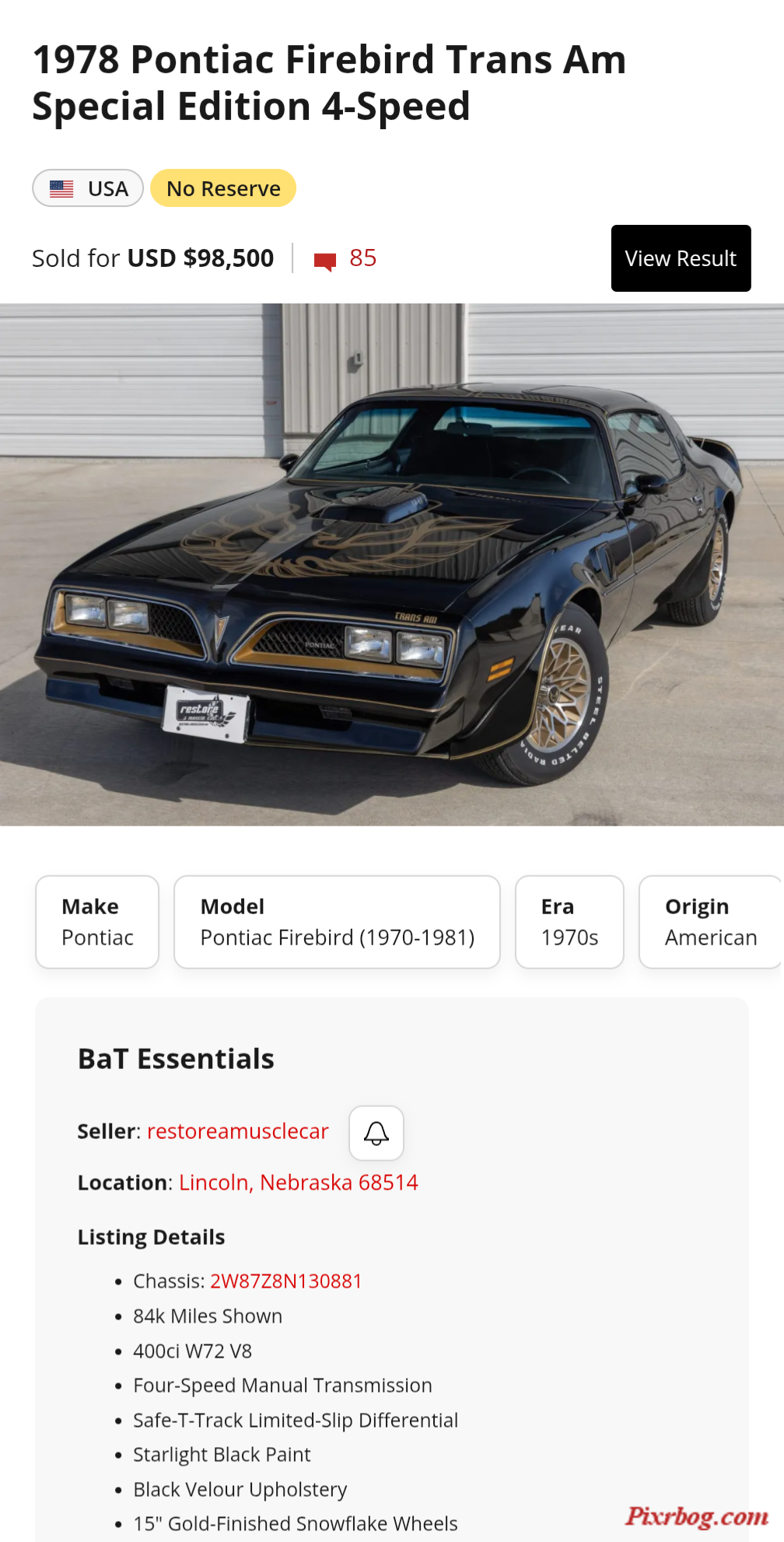This screenshot has width=784, height=1542.
Task: Open Lincoln, Nebraska 68514 location link
Action: 299,1183
